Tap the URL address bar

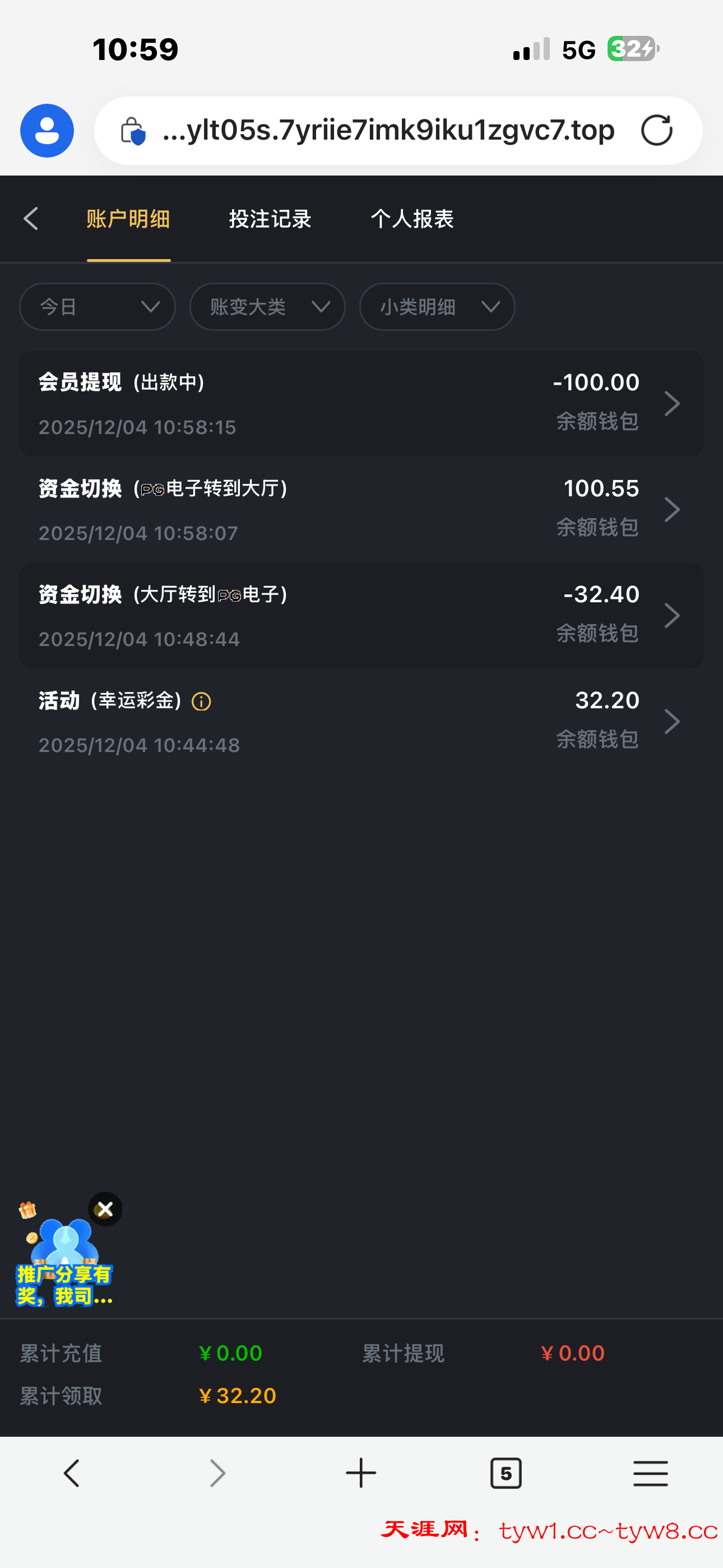pos(388,130)
